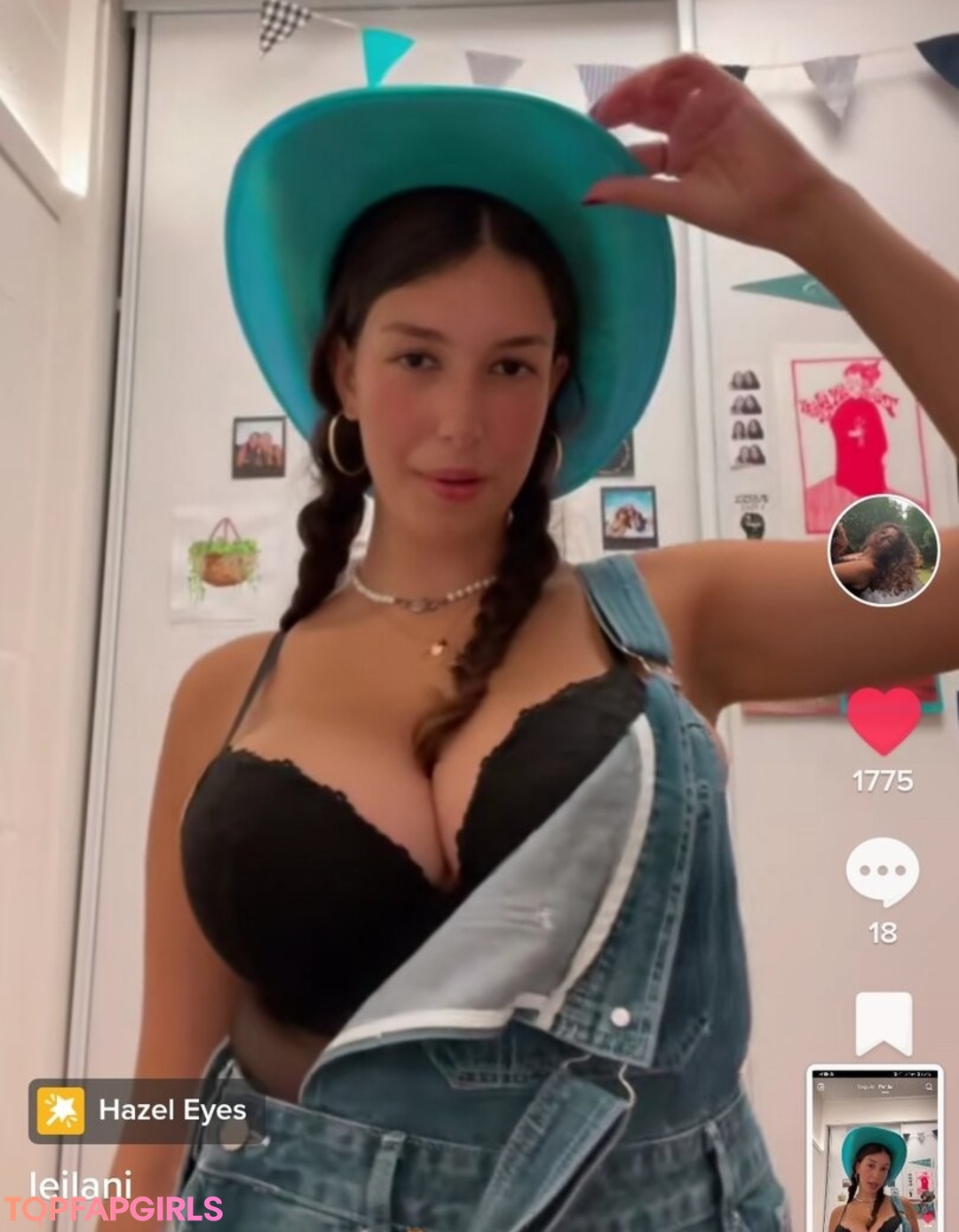
Task: Bookmark this video to favorites
Action: [x=884, y=1024]
